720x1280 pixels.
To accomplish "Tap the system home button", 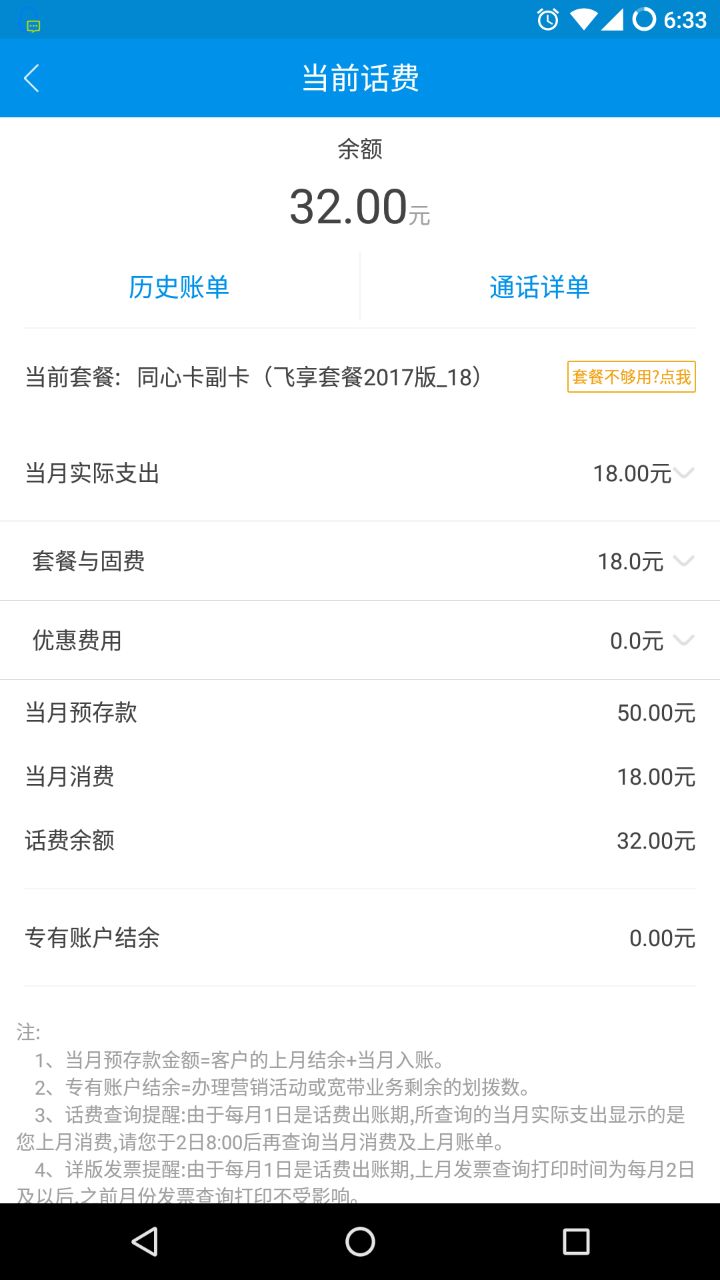I will [360, 1241].
